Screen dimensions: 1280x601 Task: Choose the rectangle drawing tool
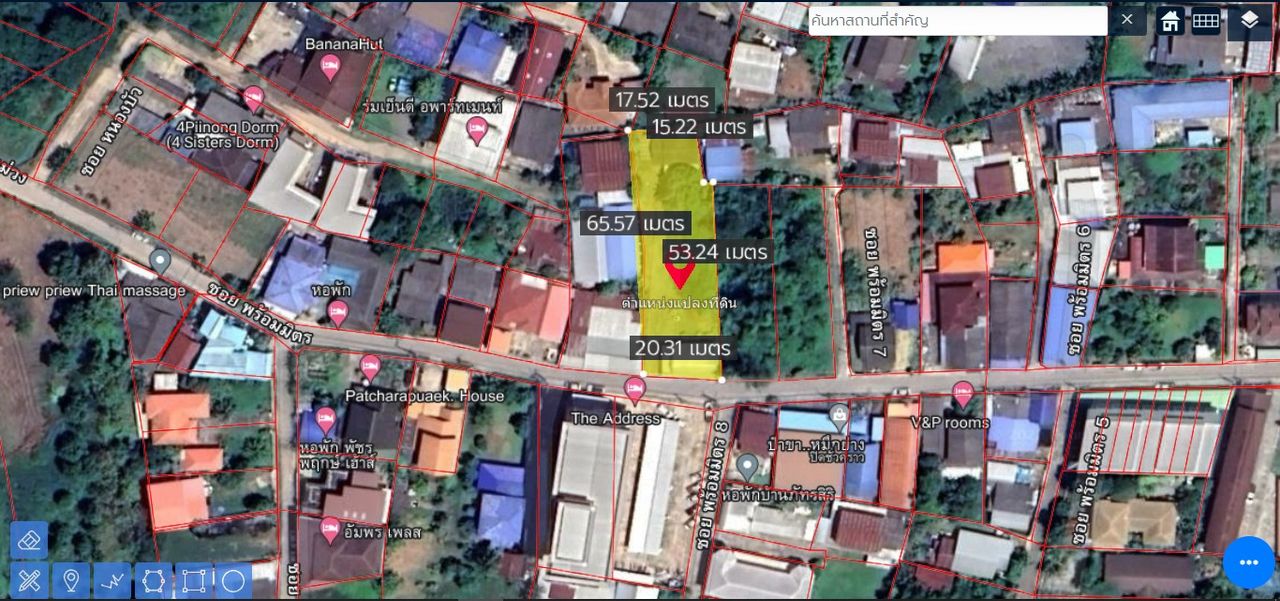click(194, 580)
